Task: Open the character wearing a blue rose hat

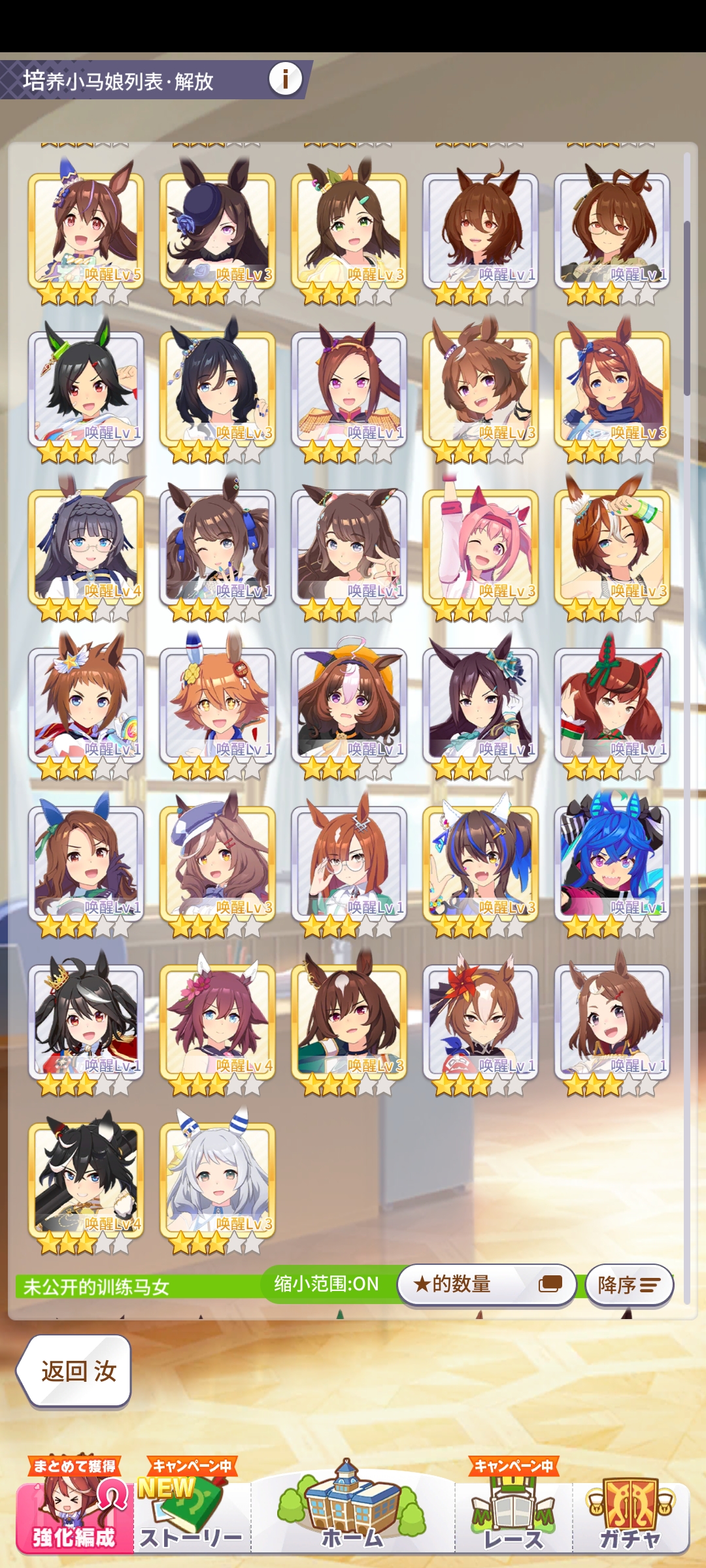Action: (217, 230)
